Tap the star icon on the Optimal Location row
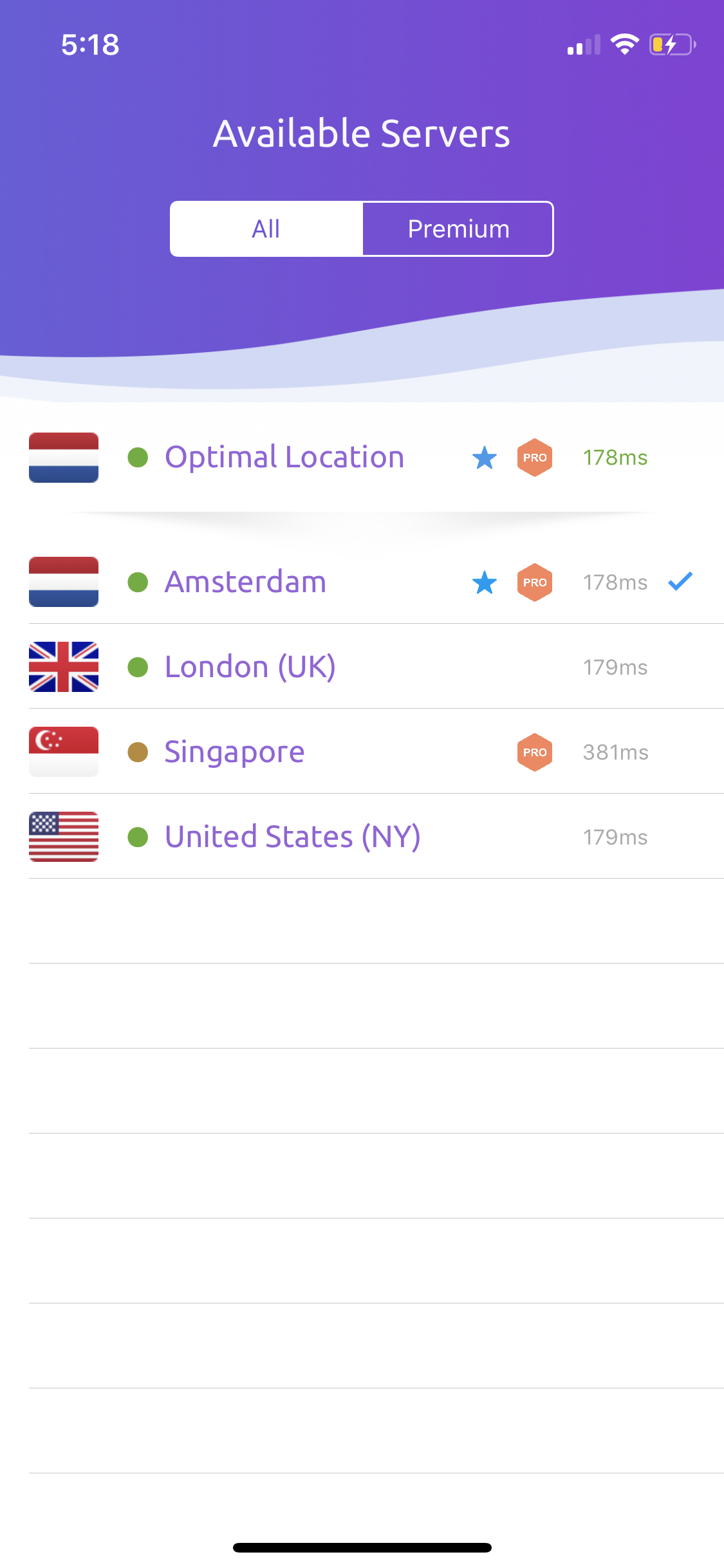724x1568 pixels. coord(484,458)
